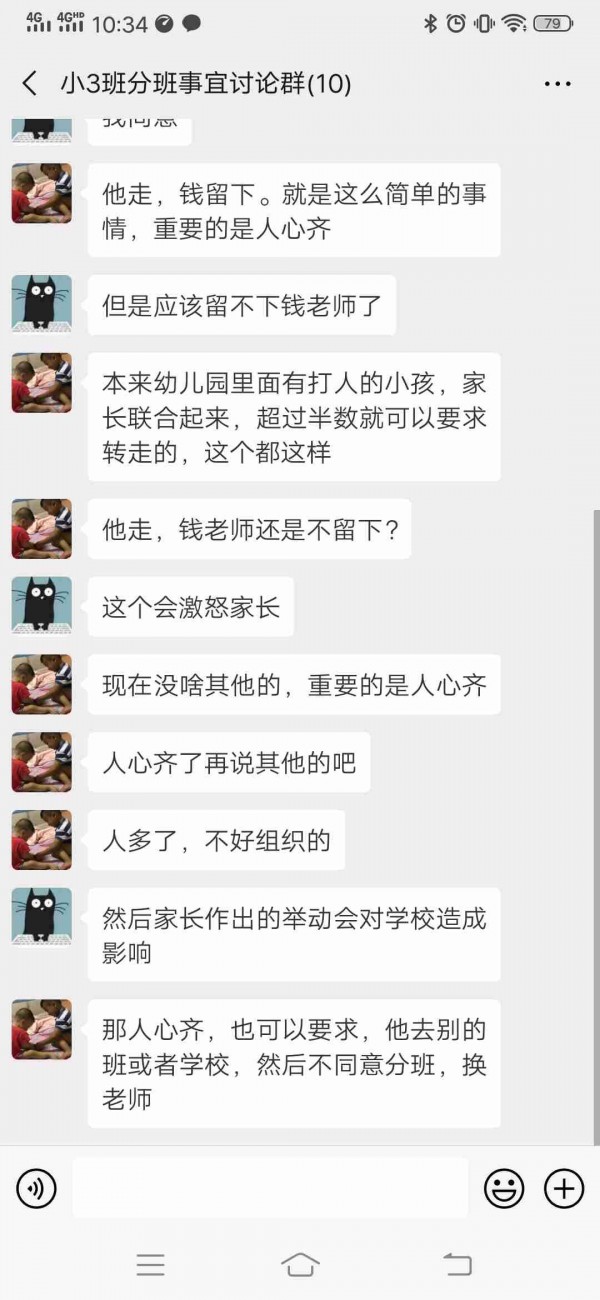
Task: Tap cat avatar beside 这个会激怒家长
Action: pos(41,606)
